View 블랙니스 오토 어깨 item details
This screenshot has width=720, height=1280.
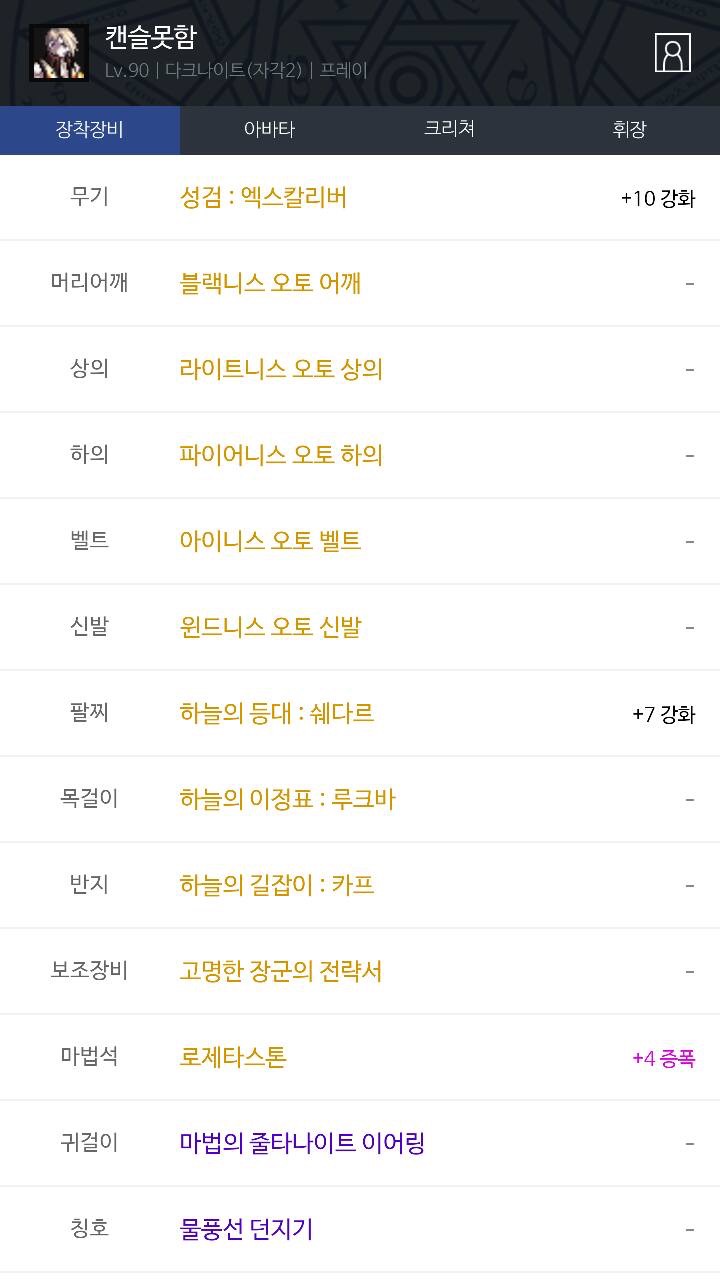(270, 283)
